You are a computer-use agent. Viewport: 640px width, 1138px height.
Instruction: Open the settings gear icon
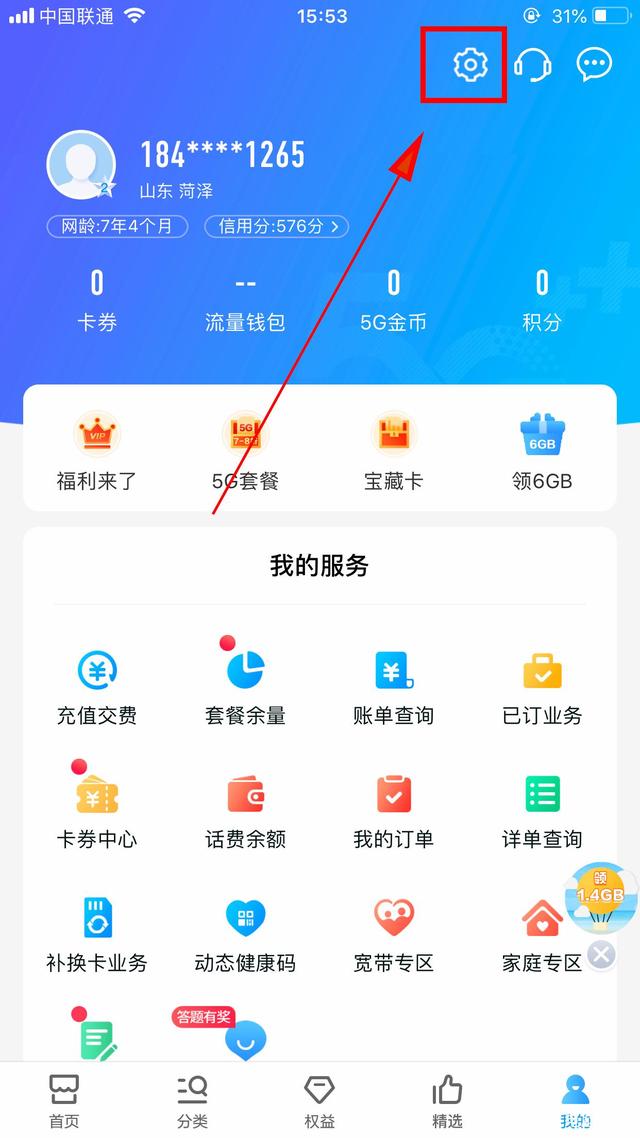click(x=469, y=65)
